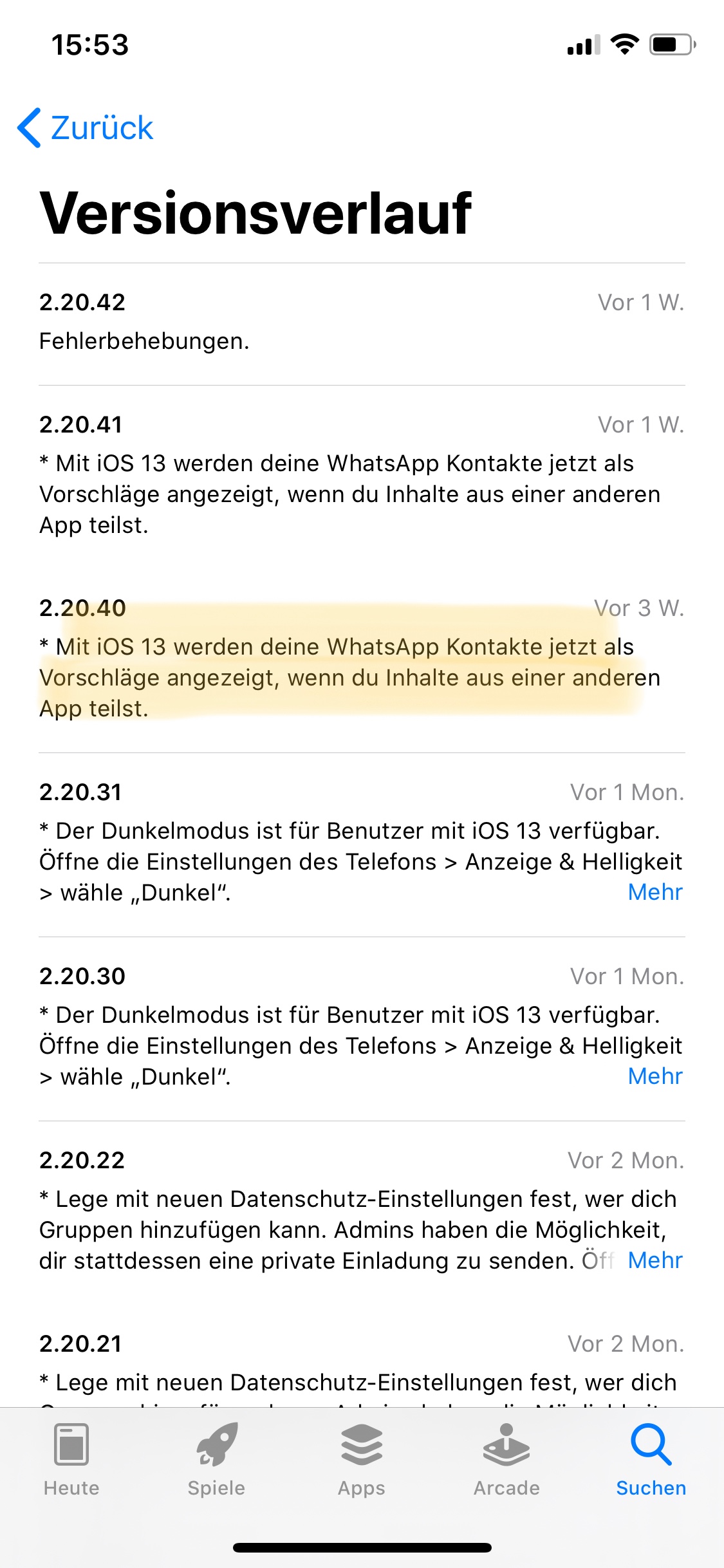Go back with the Zurück button
Image resolution: width=724 pixels, height=1568 pixels.
(86, 127)
